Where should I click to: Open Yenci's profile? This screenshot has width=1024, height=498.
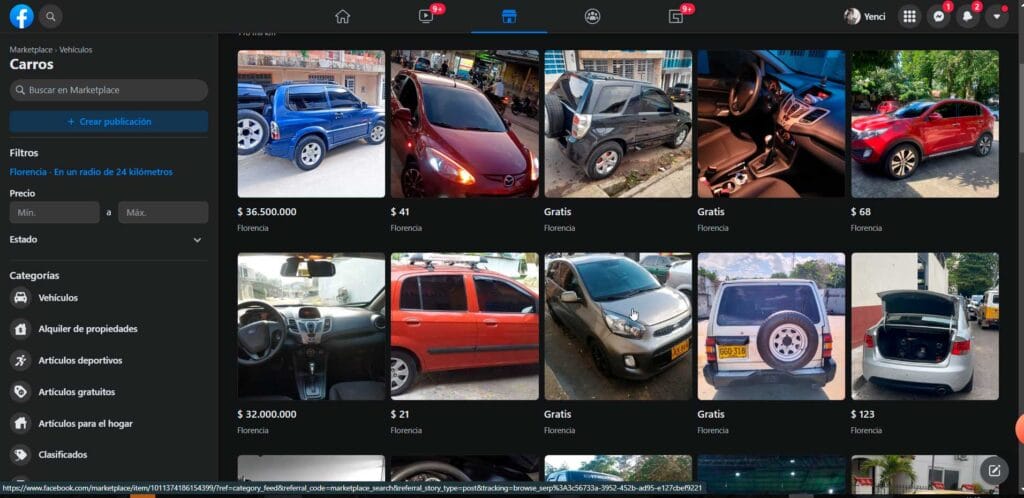(866, 16)
